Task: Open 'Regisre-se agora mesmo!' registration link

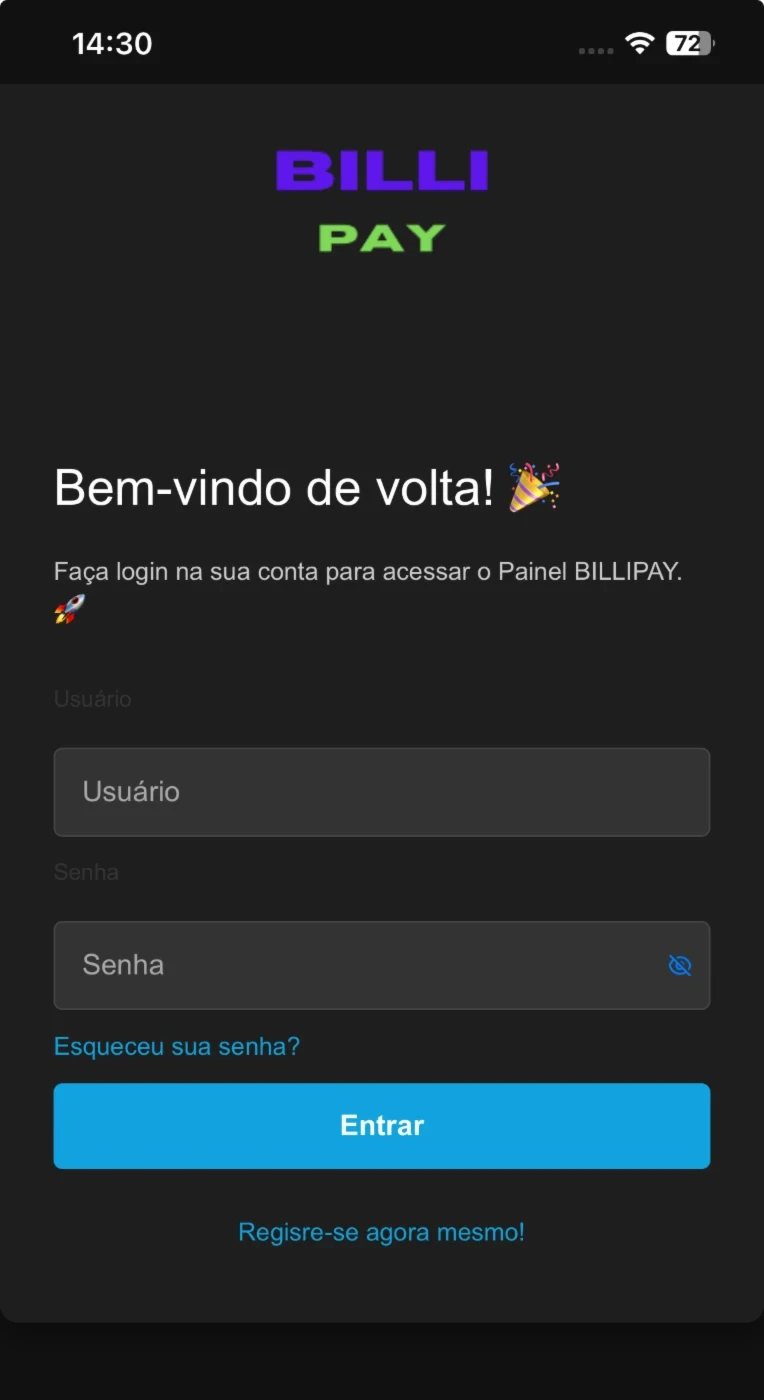Action: coord(381,1232)
